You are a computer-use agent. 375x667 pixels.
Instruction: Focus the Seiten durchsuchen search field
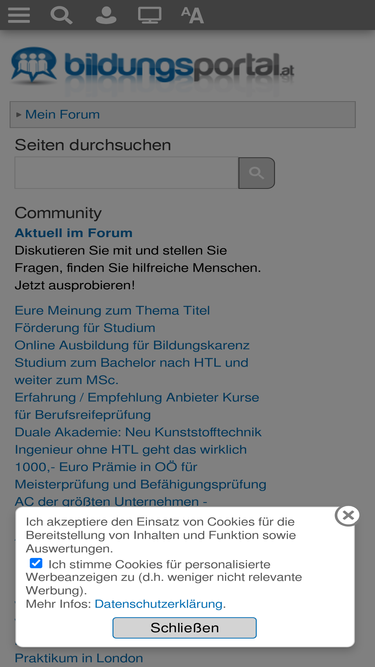click(x=127, y=173)
